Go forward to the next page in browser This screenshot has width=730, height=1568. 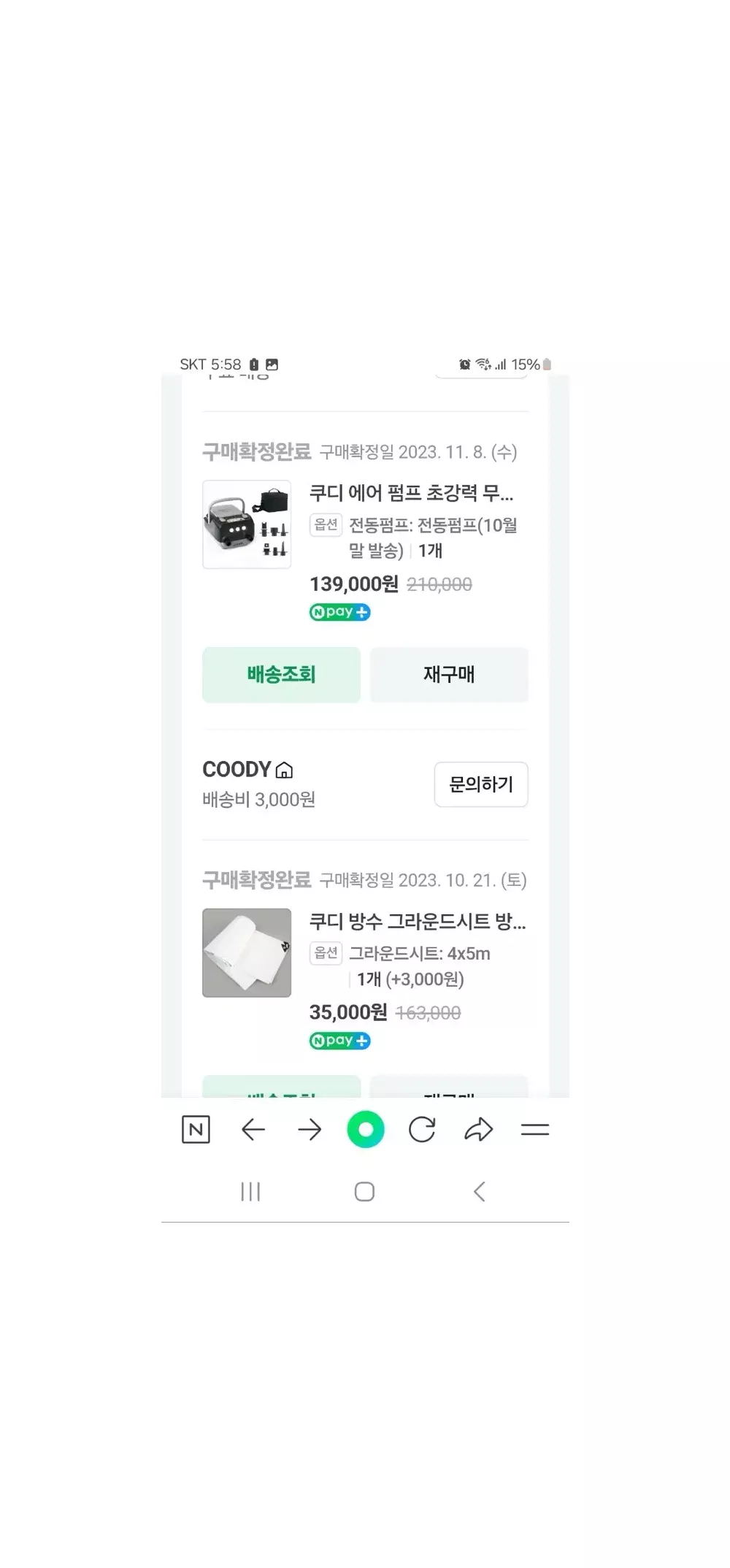310,1130
